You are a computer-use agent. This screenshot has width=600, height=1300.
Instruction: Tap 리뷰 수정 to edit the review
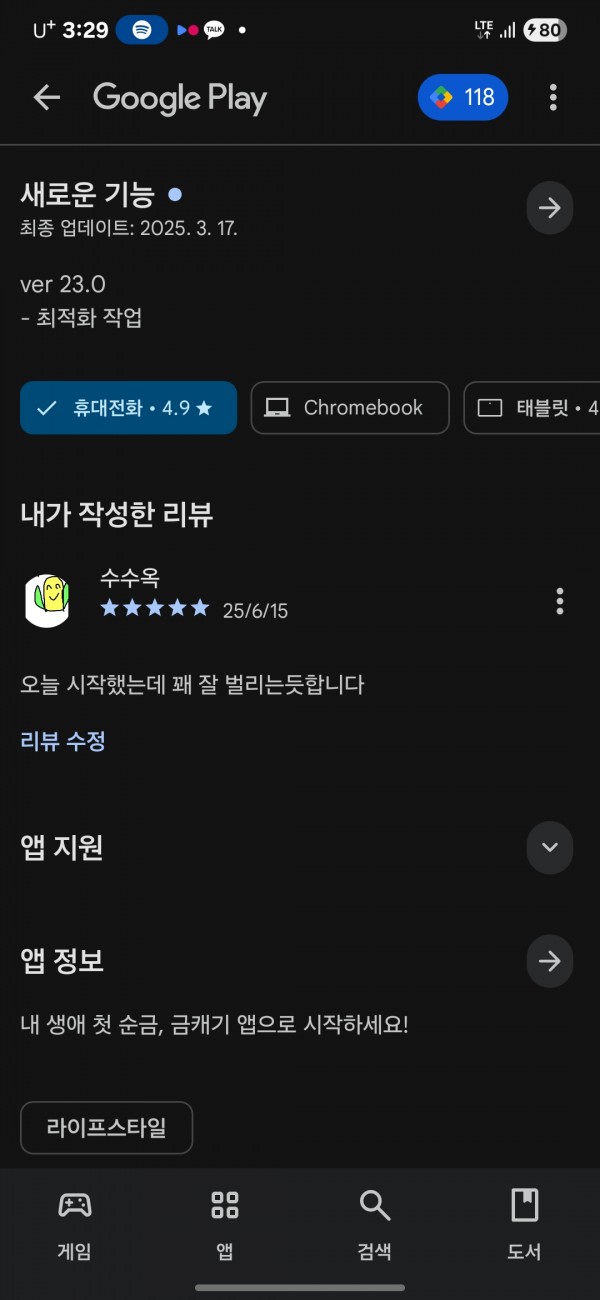point(63,741)
